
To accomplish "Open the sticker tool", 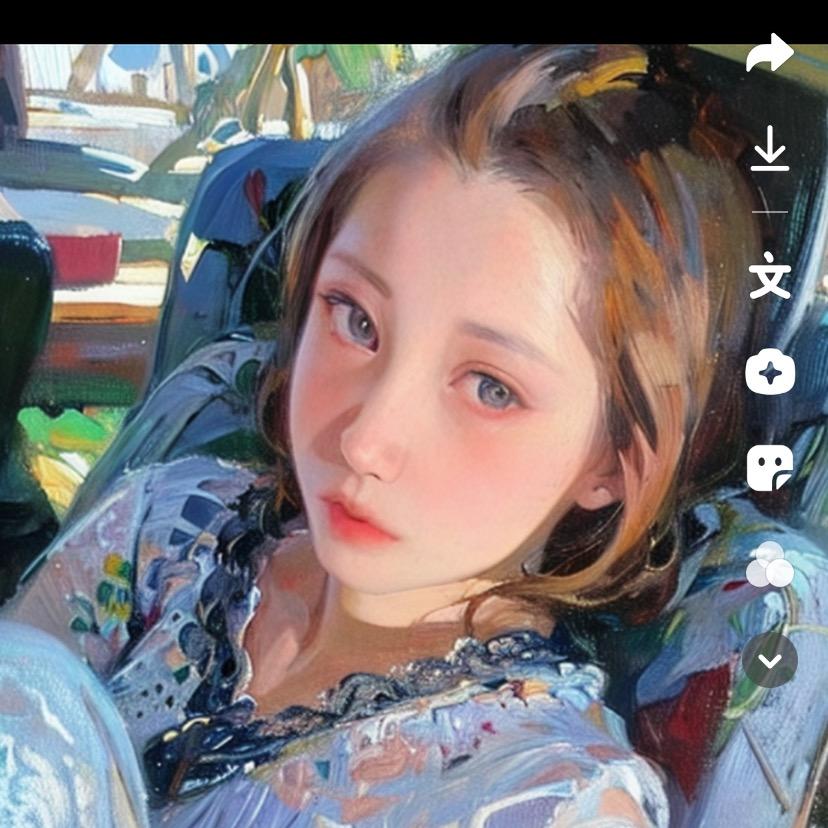I will tap(769, 467).
